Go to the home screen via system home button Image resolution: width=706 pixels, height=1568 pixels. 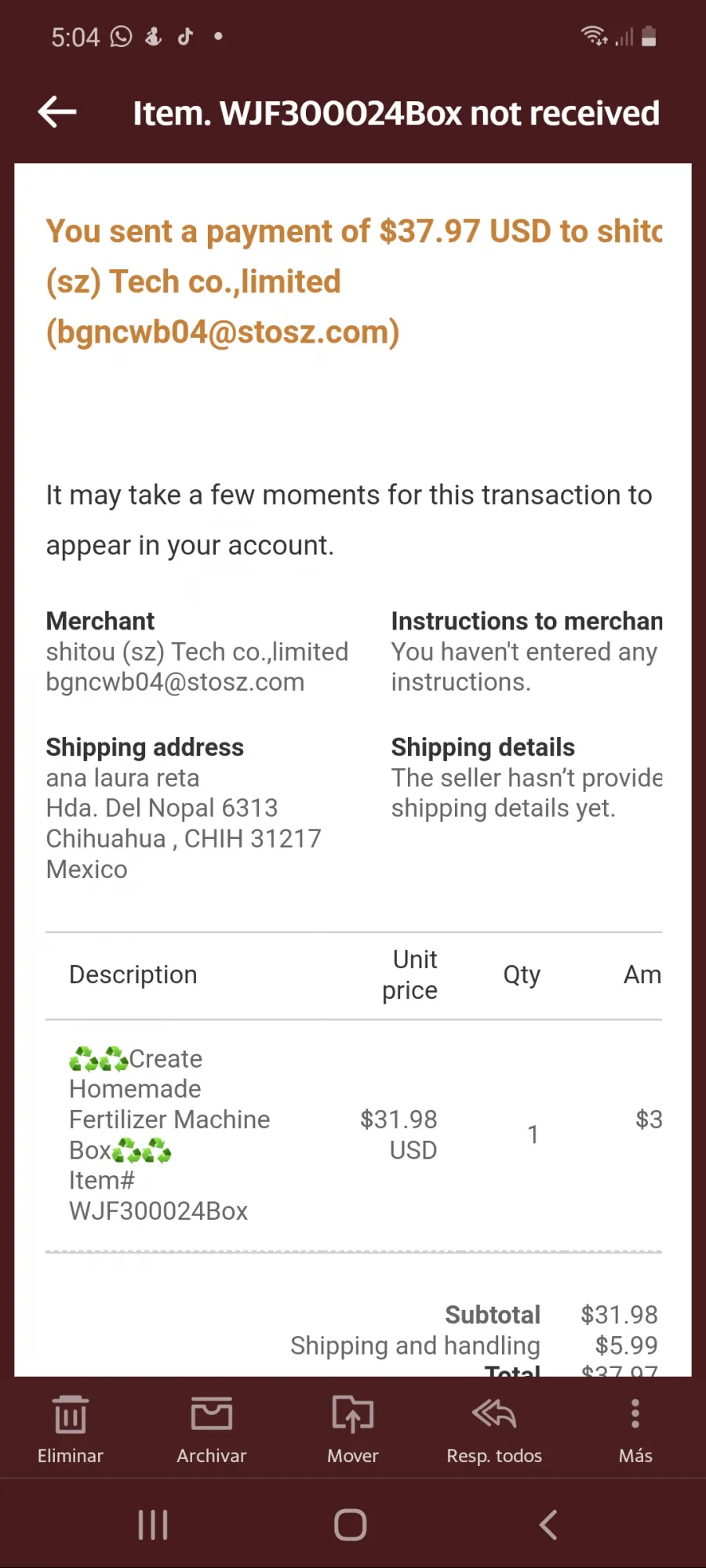point(351,1525)
